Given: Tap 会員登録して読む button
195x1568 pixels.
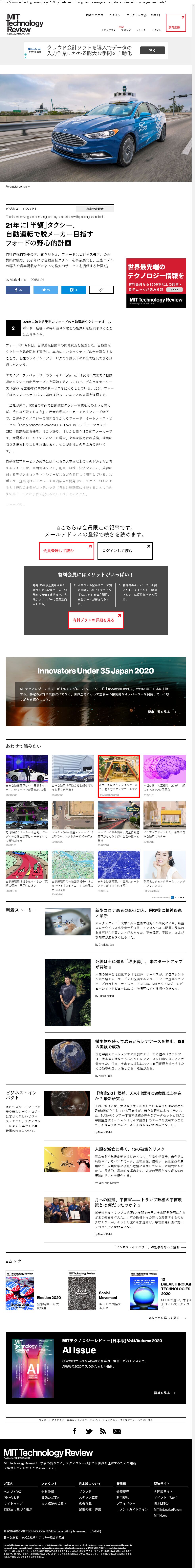Looking at the screenshot, I should 66,551.
